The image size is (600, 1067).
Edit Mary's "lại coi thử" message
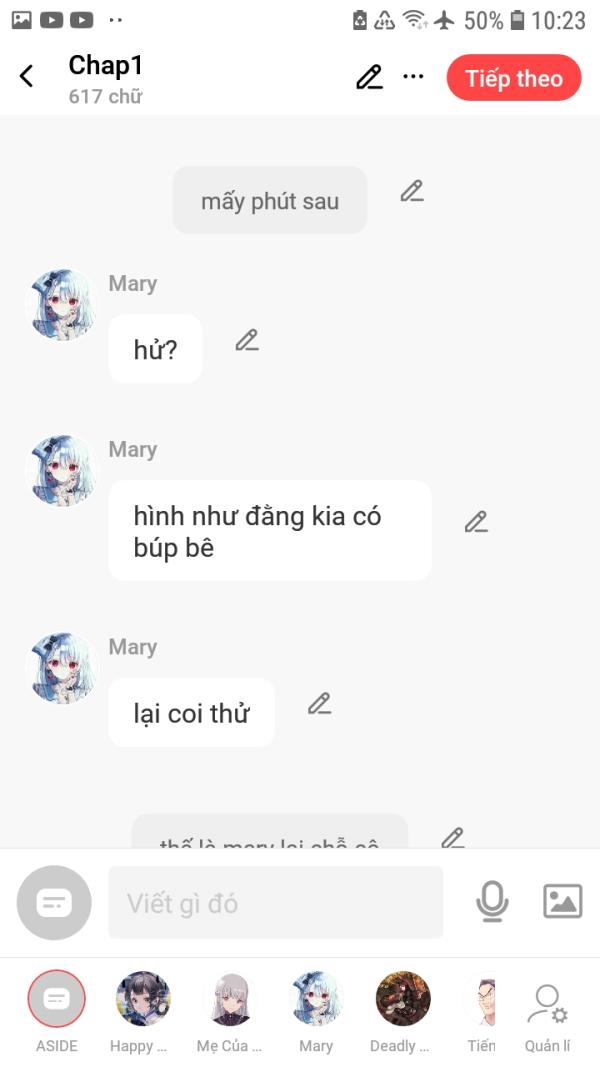pos(319,704)
